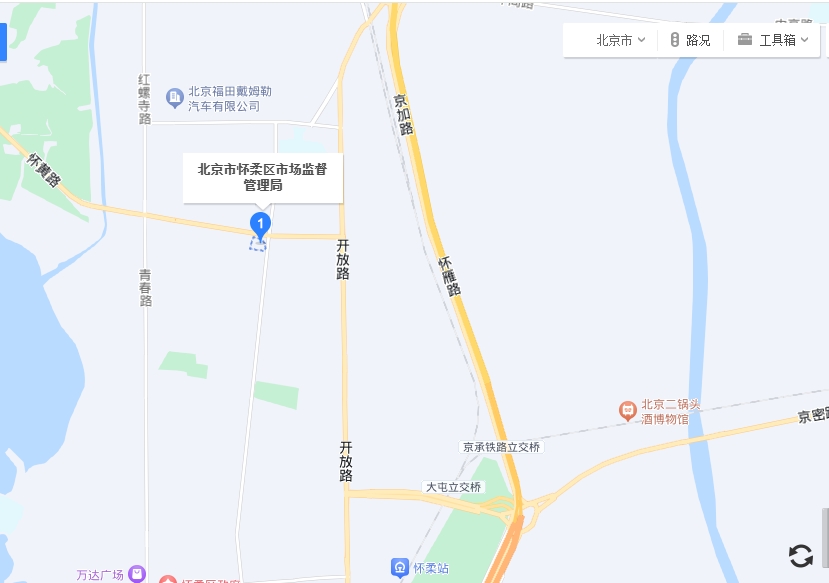Expand the 工具箱 toolbox menu

coord(773,40)
